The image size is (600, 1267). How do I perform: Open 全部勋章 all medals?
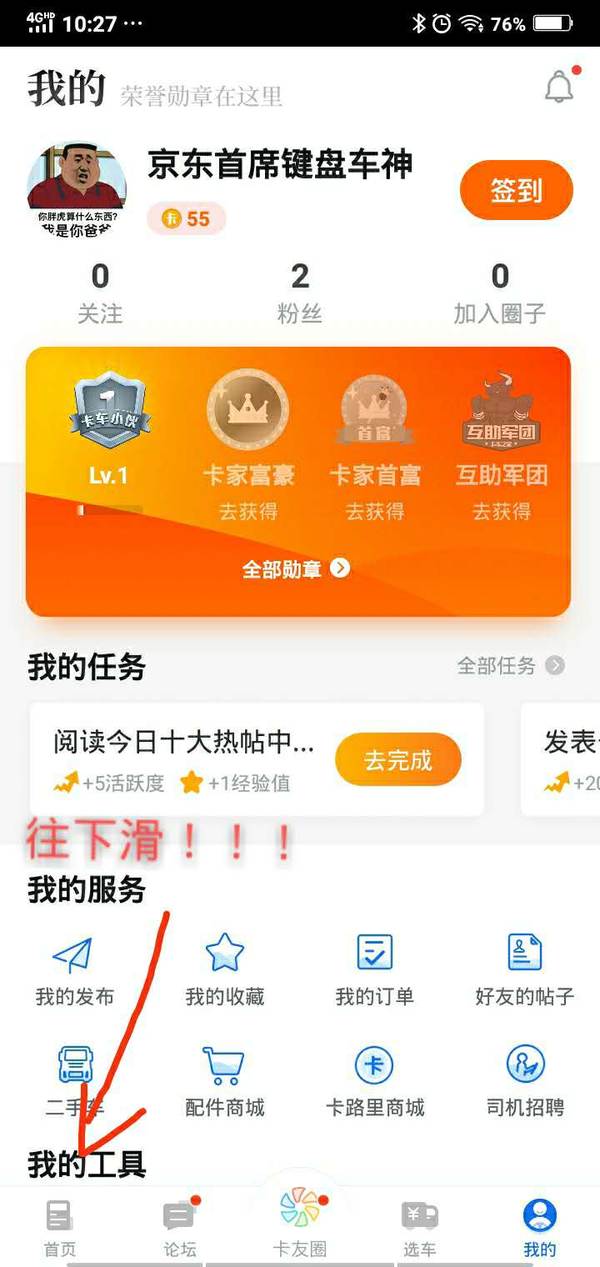pos(296,569)
